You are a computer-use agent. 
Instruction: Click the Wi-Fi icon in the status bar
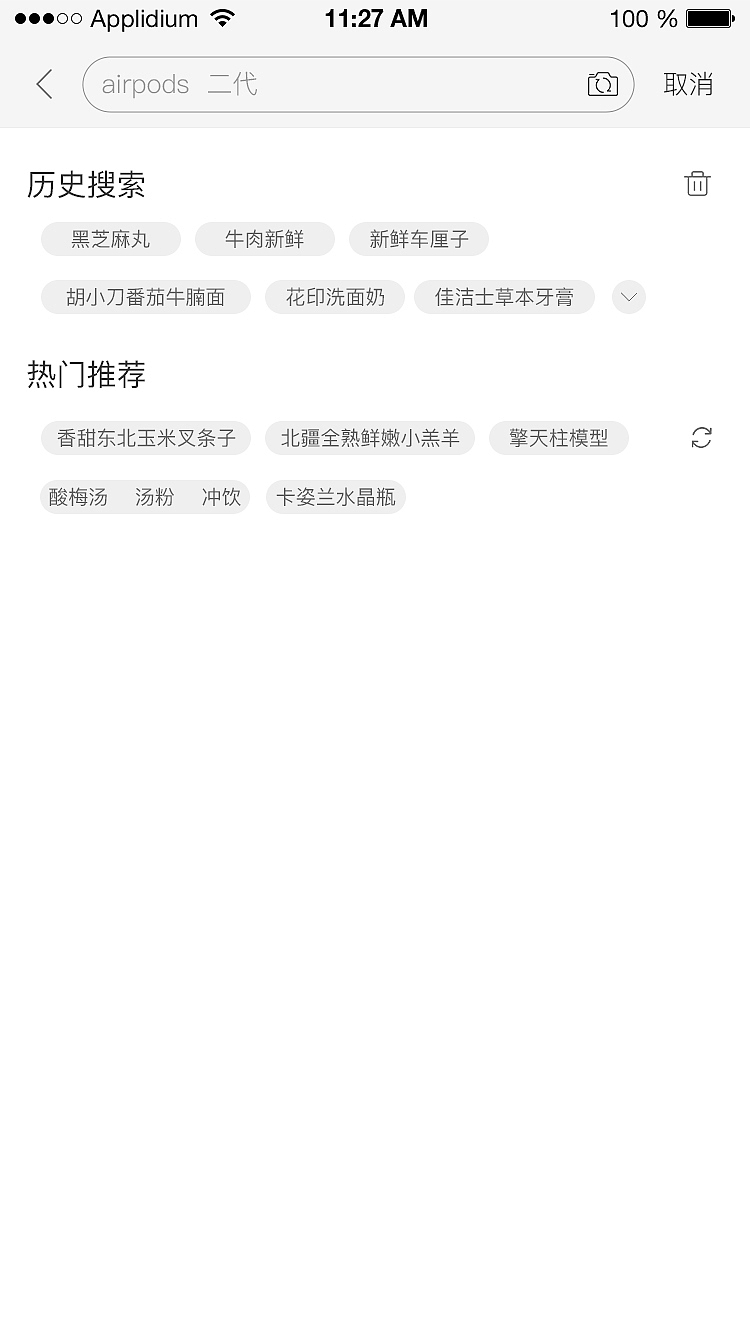click(222, 17)
